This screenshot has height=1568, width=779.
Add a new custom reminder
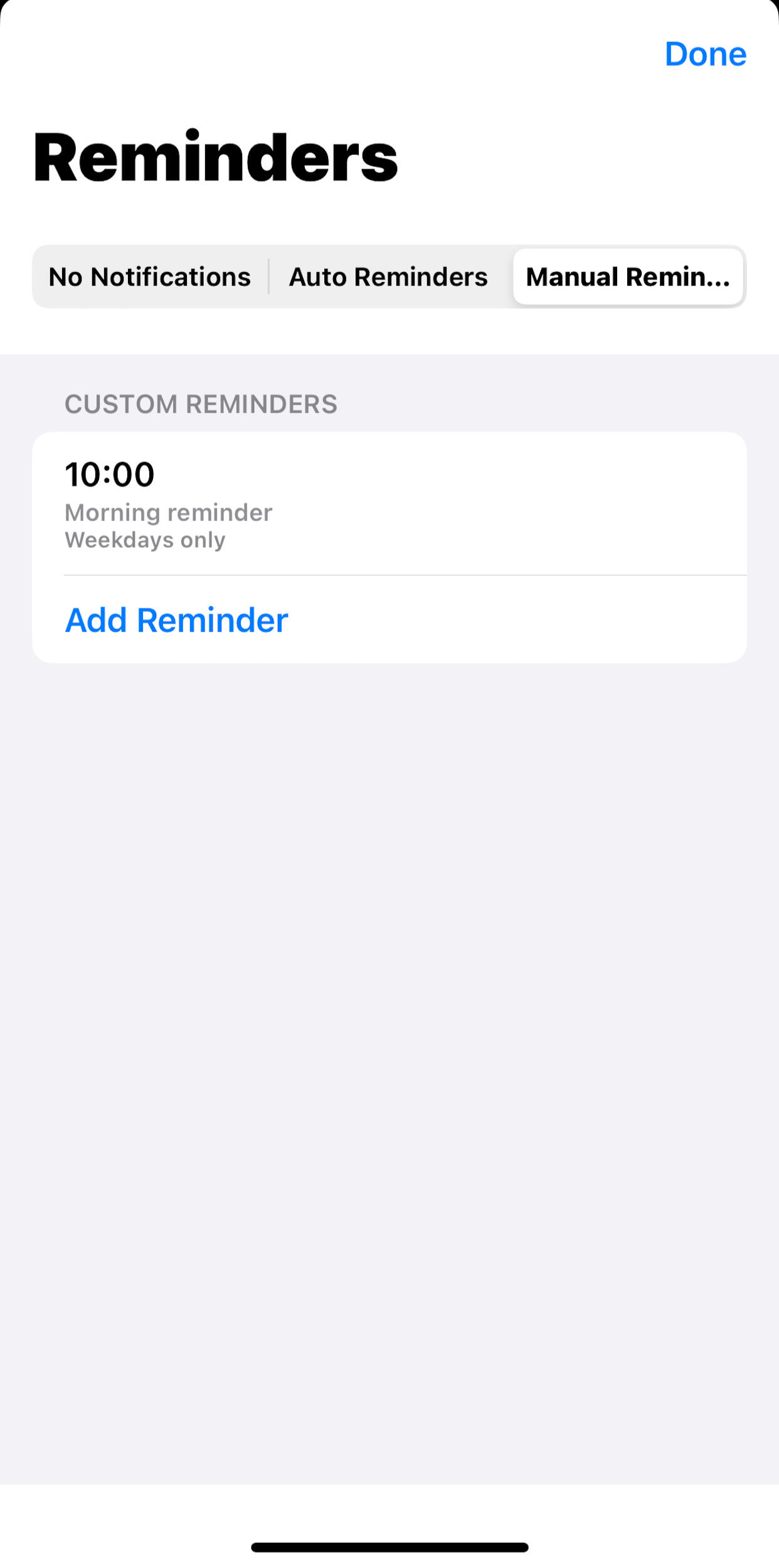389,619
